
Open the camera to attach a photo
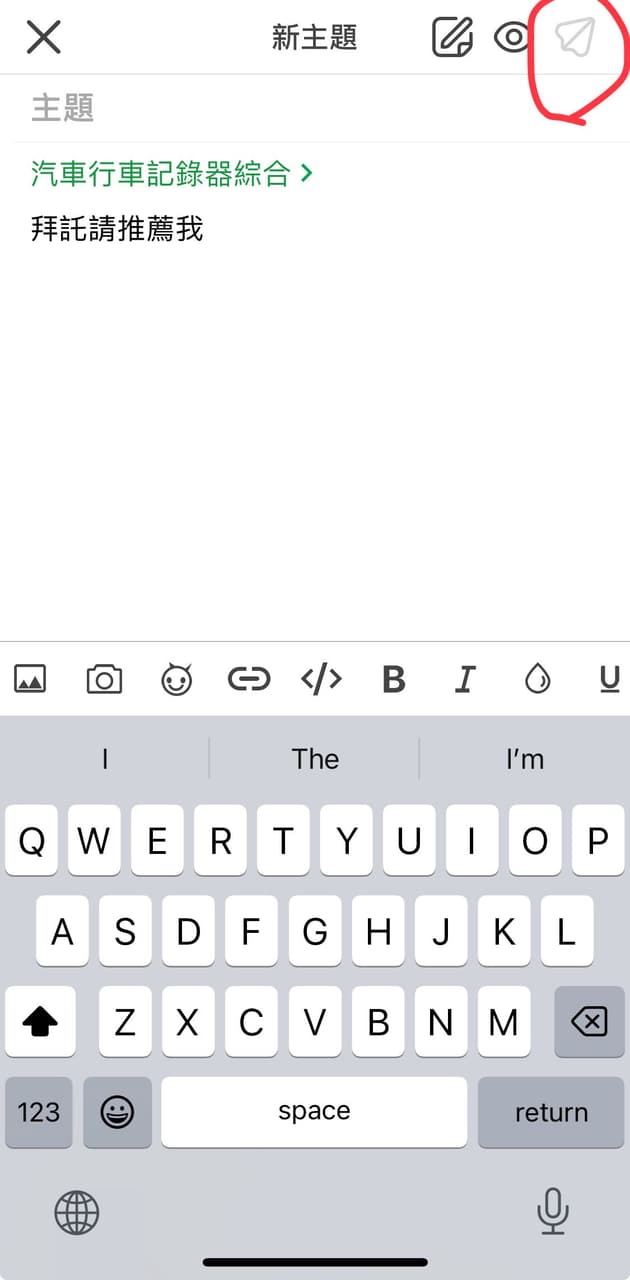click(104, 680)
